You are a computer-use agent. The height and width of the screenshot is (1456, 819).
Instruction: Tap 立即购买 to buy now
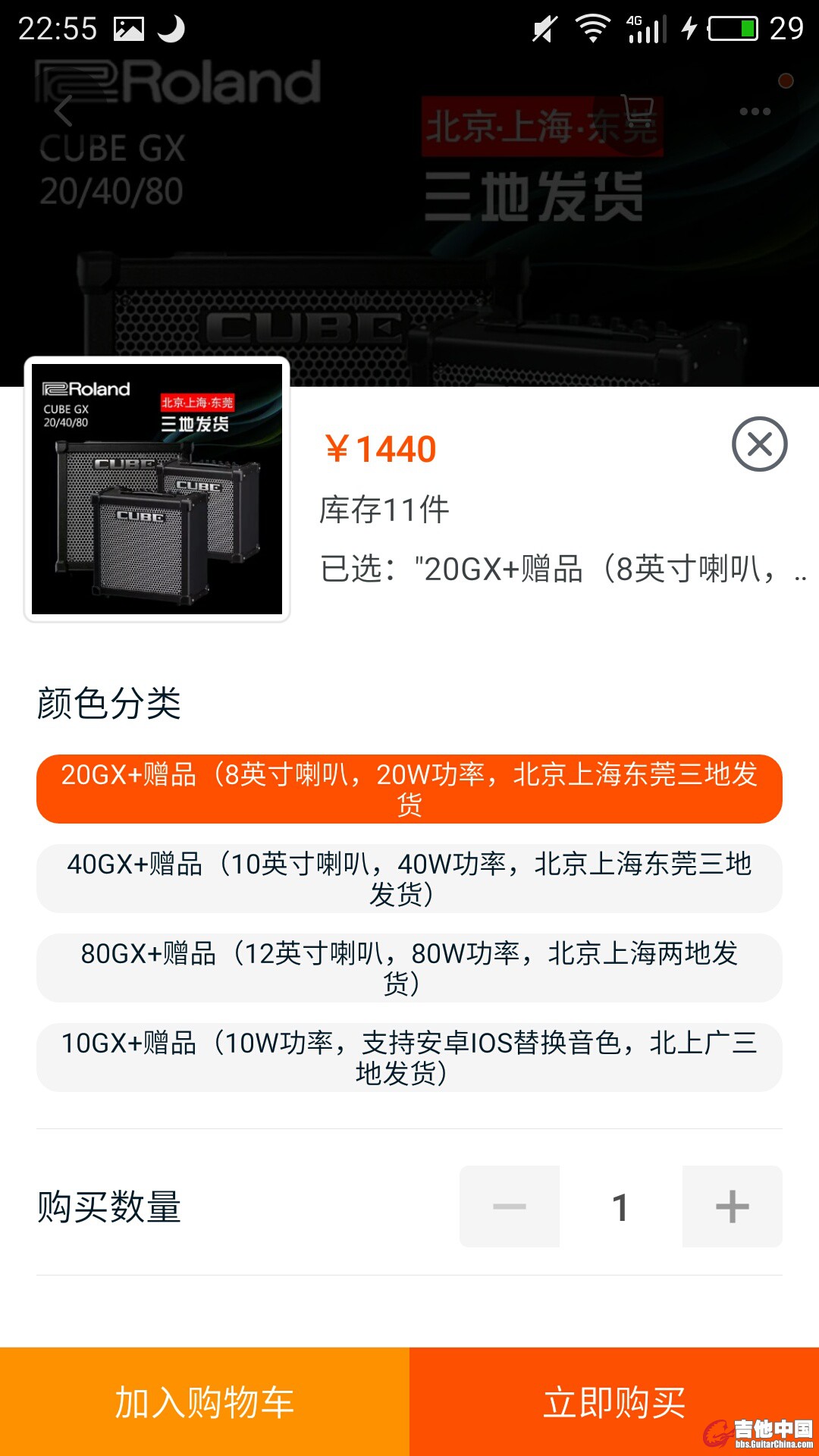click(x=614, y=1401)
